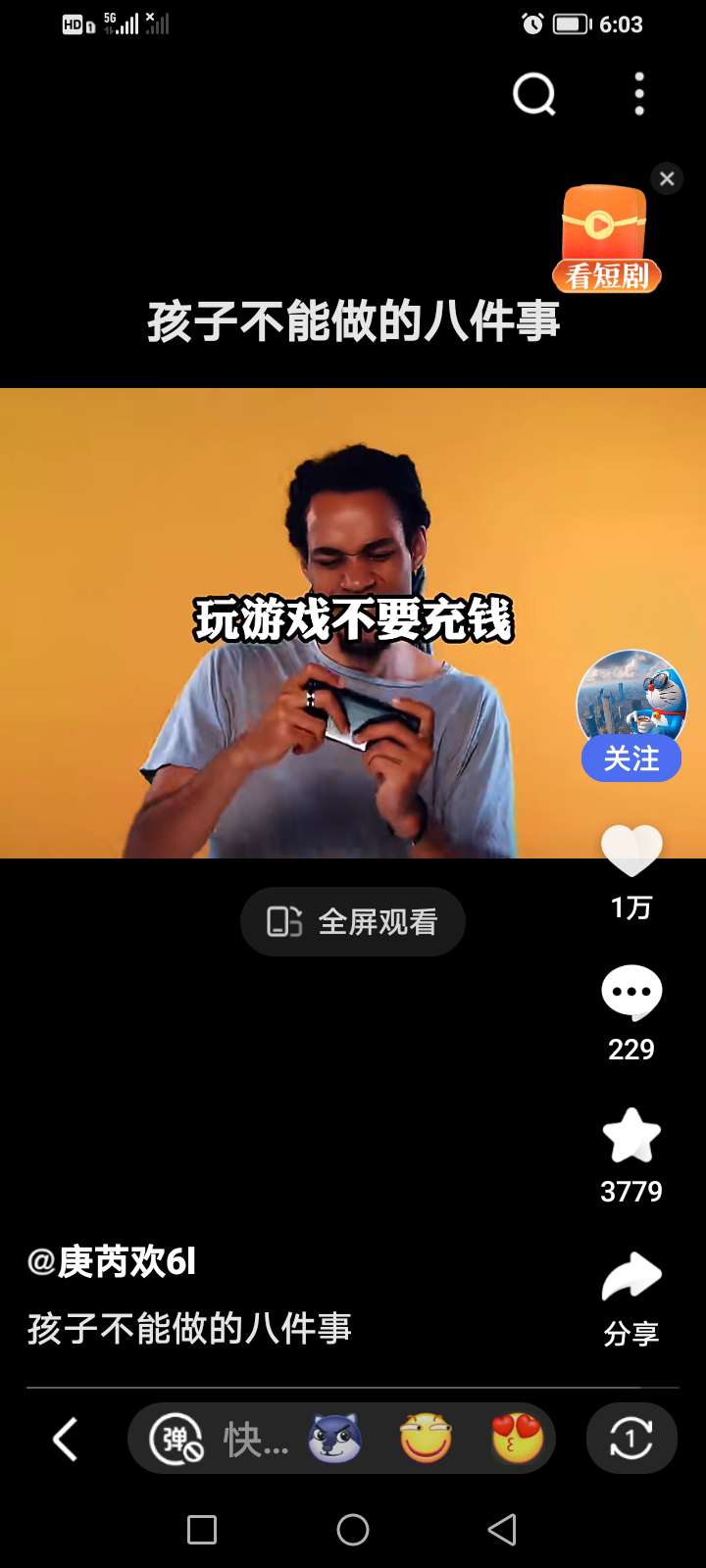Follow the creator with 关注 button
706x1568 pixels.
[x=630, y=759]
